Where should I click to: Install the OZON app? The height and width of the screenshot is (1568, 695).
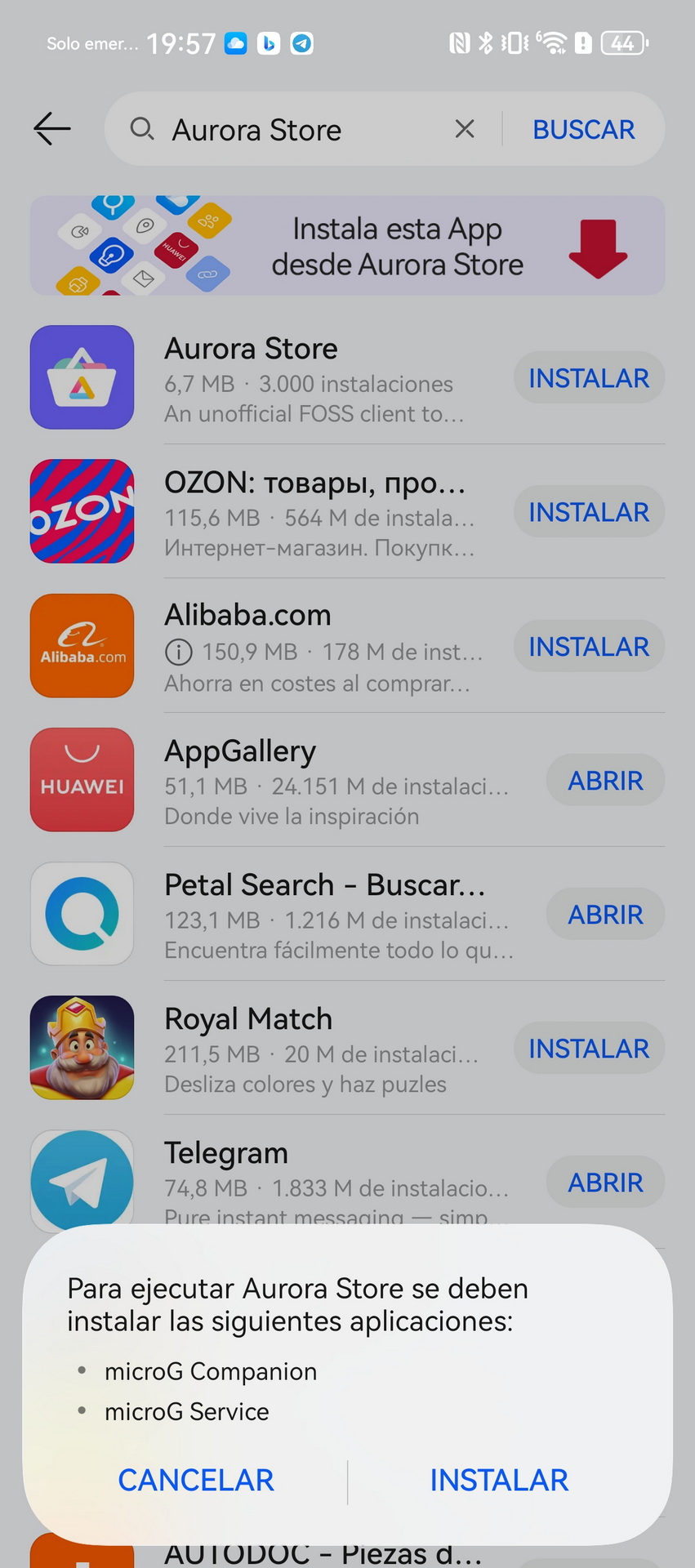(589, 512)
